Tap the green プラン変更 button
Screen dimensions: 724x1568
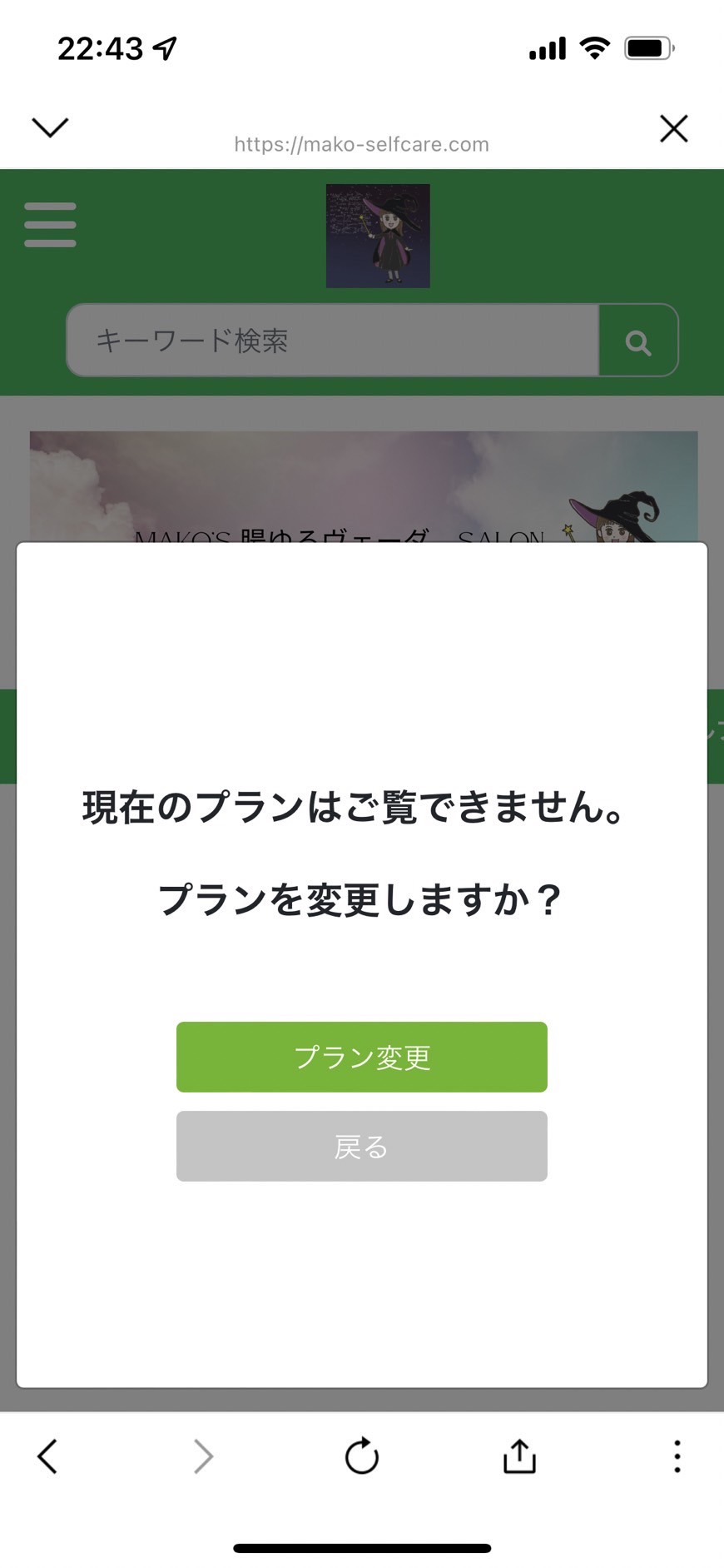coord(361,1057)
